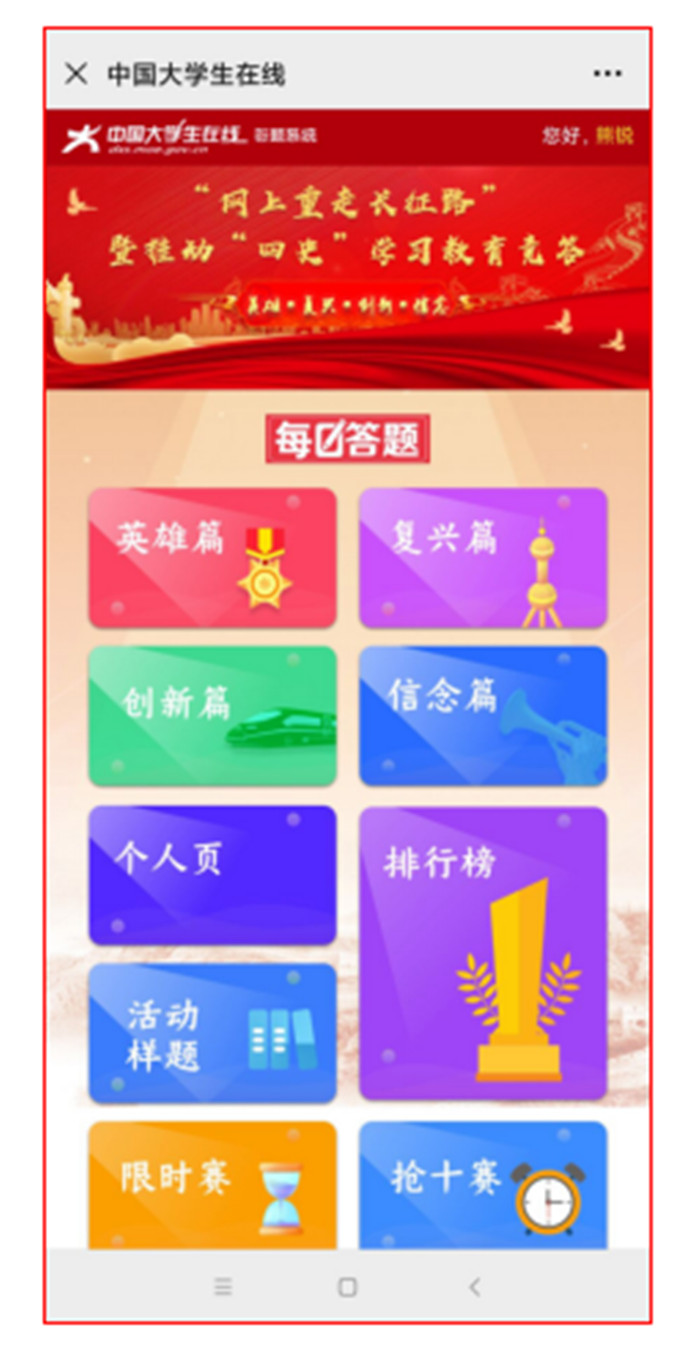Tap the username link after 您好
The height and width of the screenshot is (1361, 700).
[614, 136]
